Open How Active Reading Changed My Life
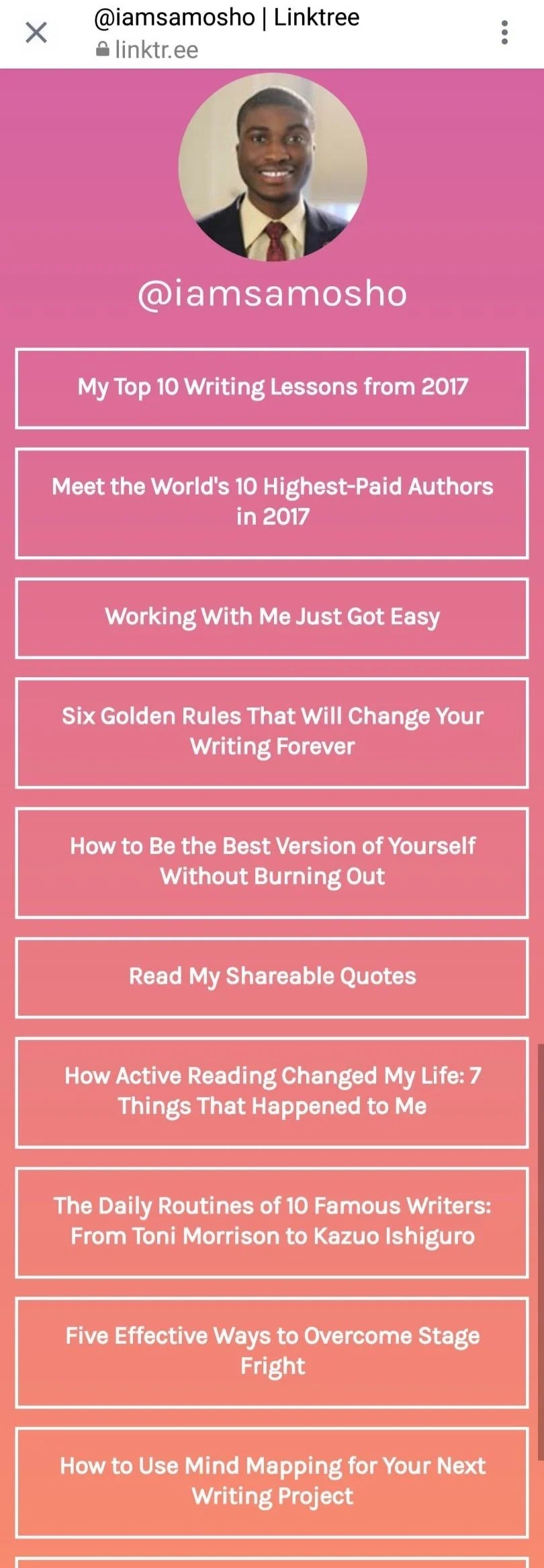Viewport: 544px width, 1568px height. coord(272,1093)
